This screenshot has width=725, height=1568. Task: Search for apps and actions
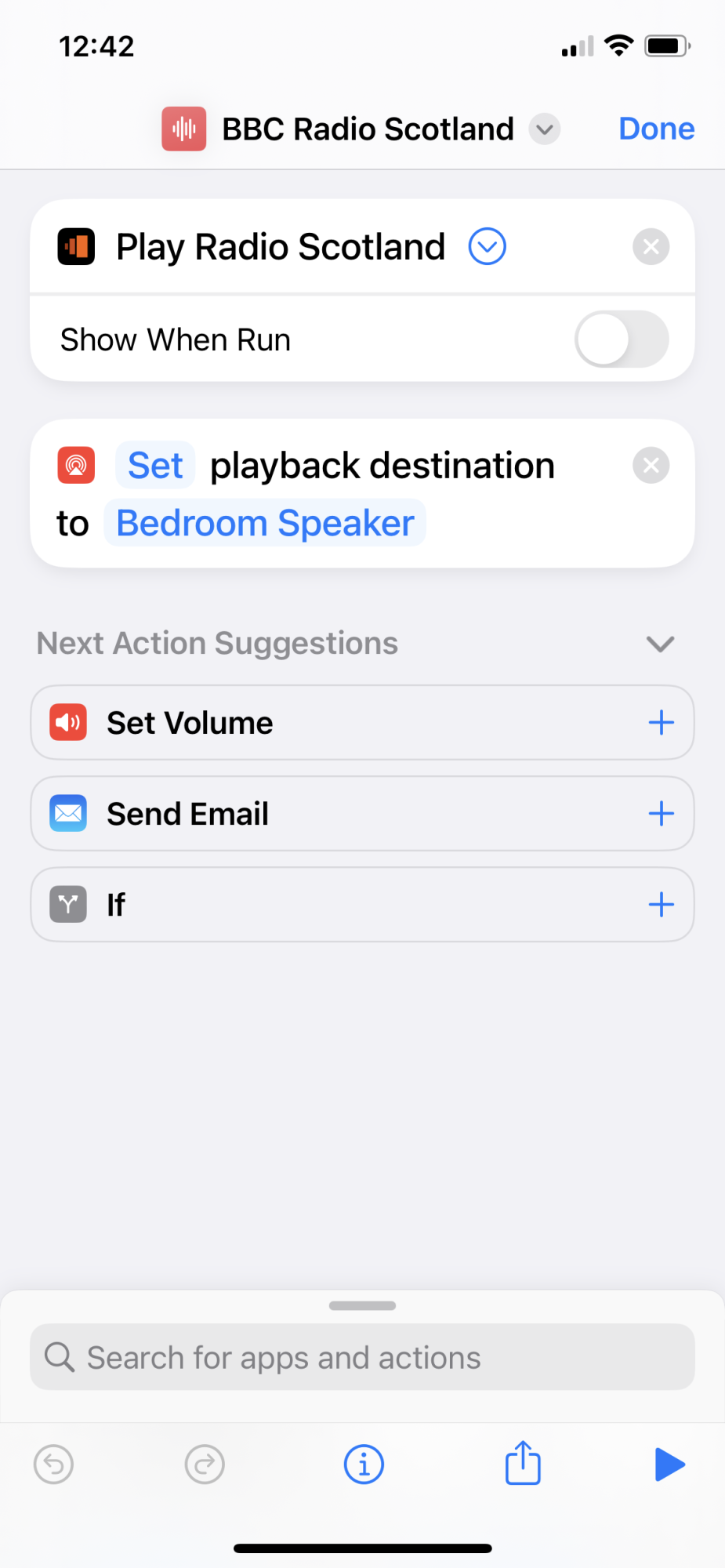point(362,1357)
